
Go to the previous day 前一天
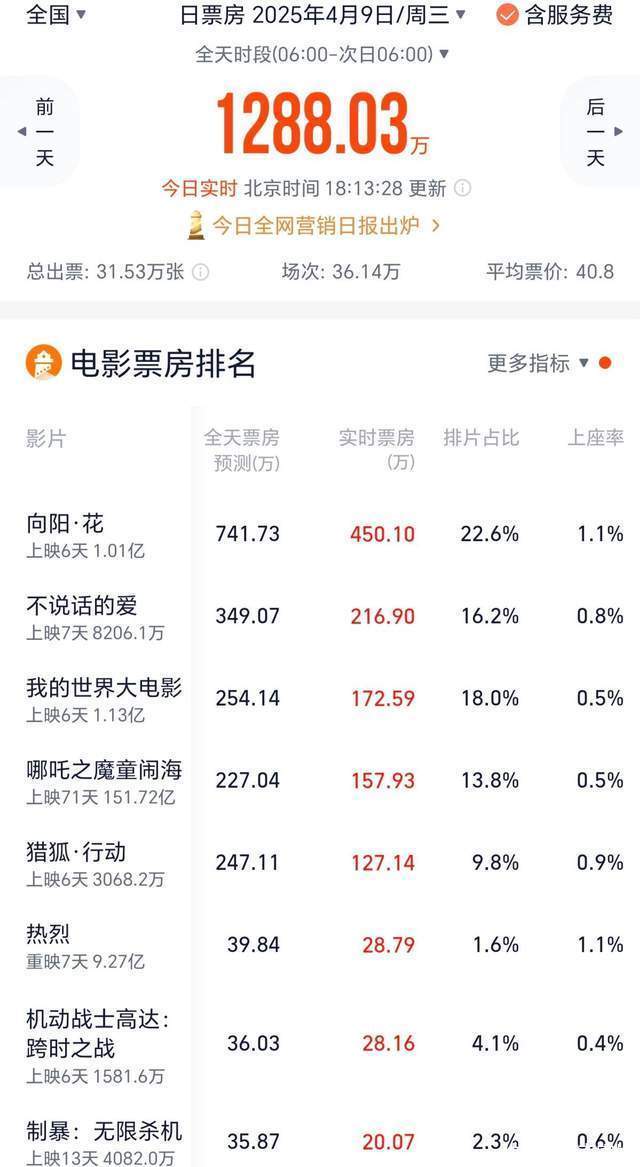coord(38,132)
